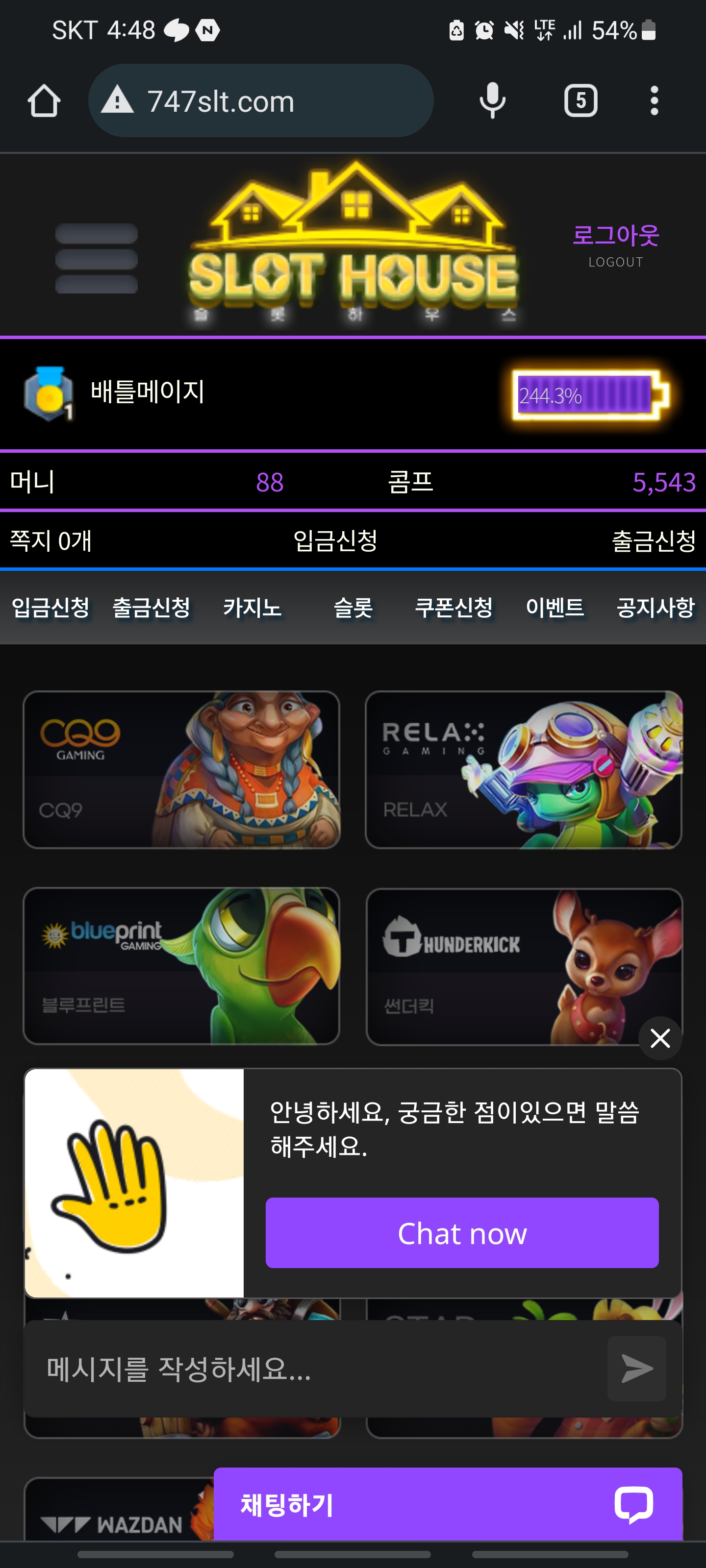Tap the microphone voice search icon
The width and height of the screenshot is (706, 1568).
[x=492, y=100]
